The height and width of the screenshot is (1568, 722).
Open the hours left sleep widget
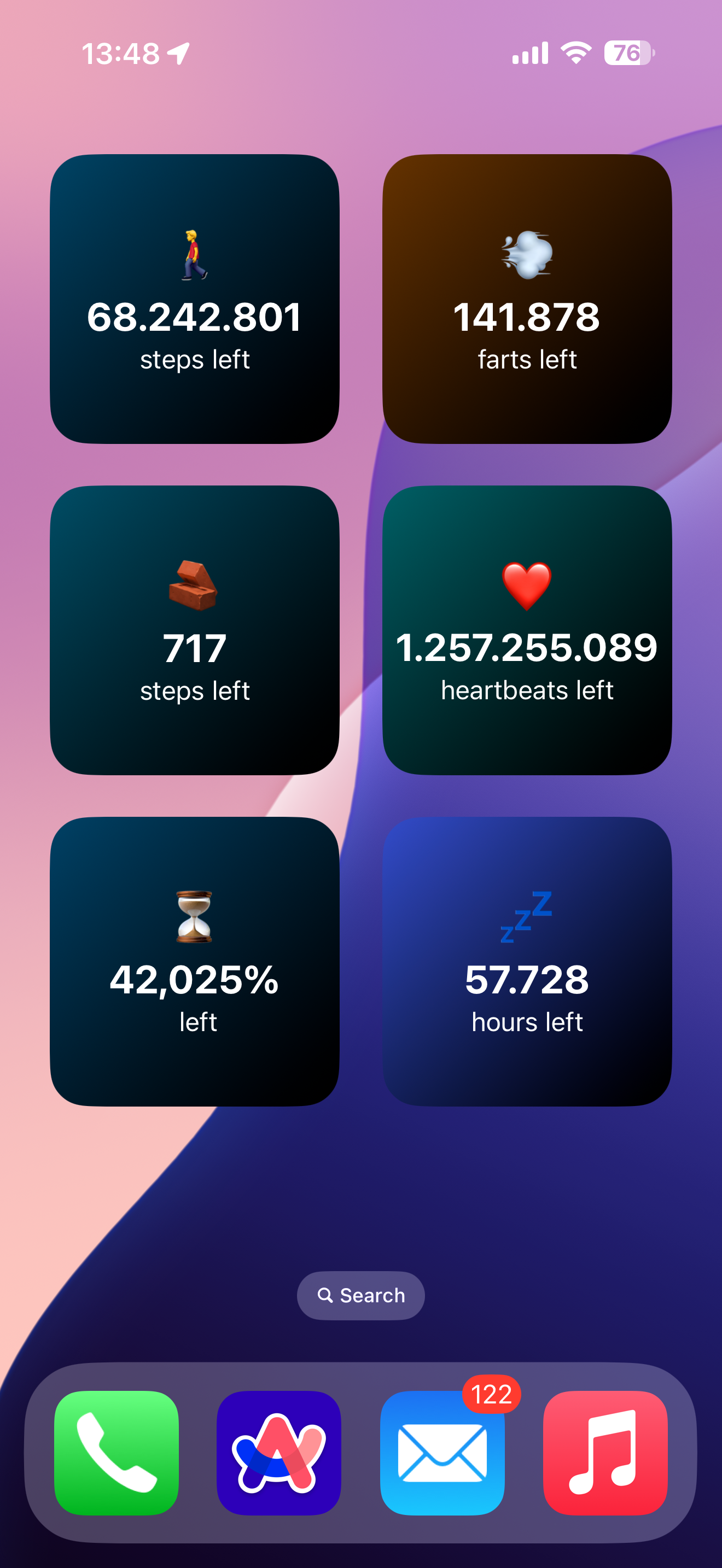[527, 961]
